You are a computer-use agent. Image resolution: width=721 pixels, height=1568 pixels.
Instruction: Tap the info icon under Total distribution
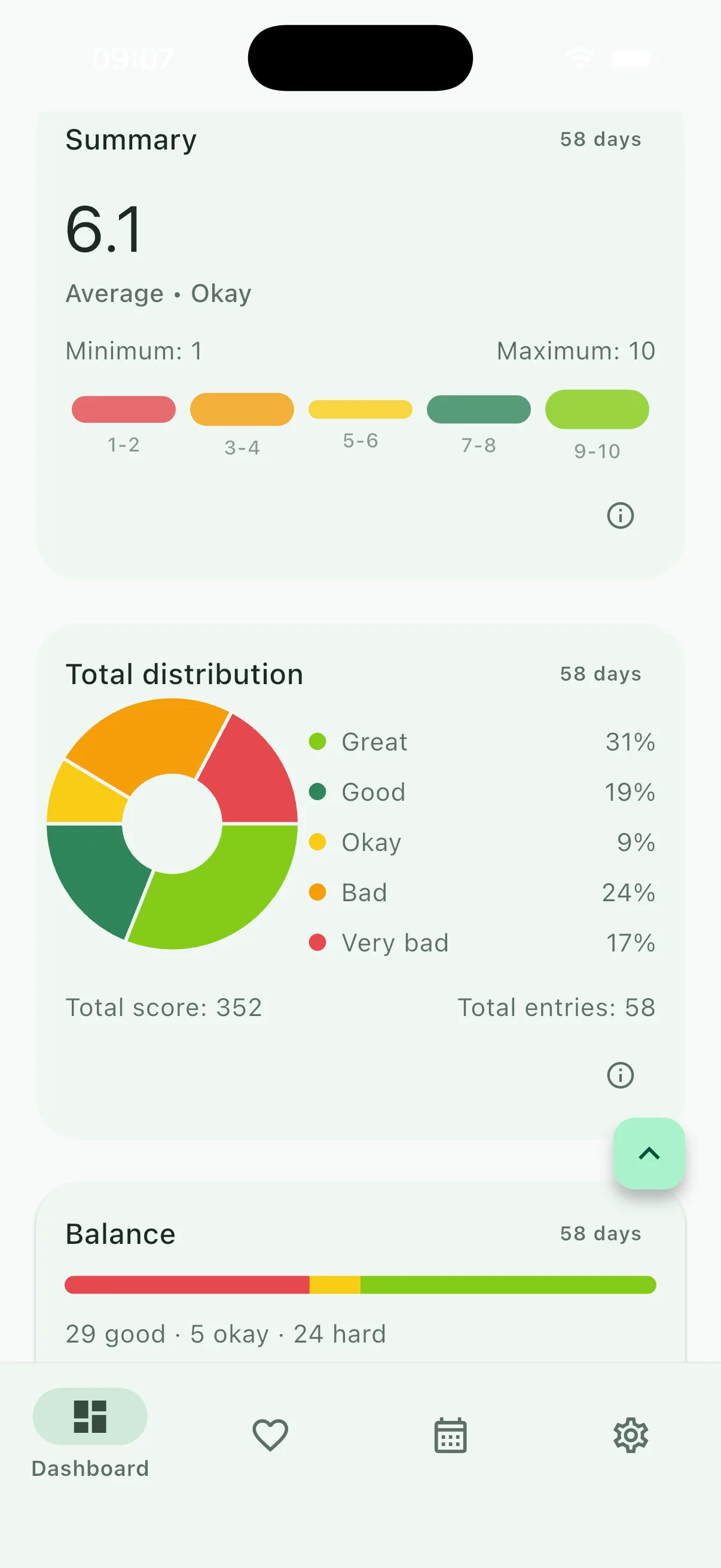[619, 1076]
